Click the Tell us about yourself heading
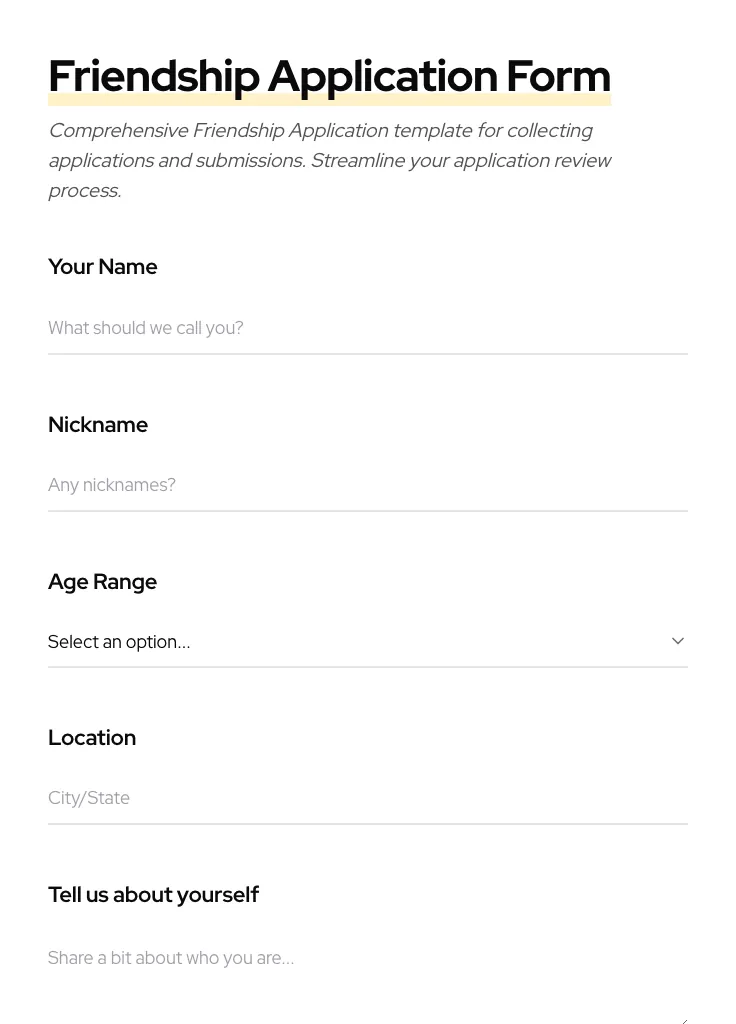The image size is (736, 1024). click(153, 894)
